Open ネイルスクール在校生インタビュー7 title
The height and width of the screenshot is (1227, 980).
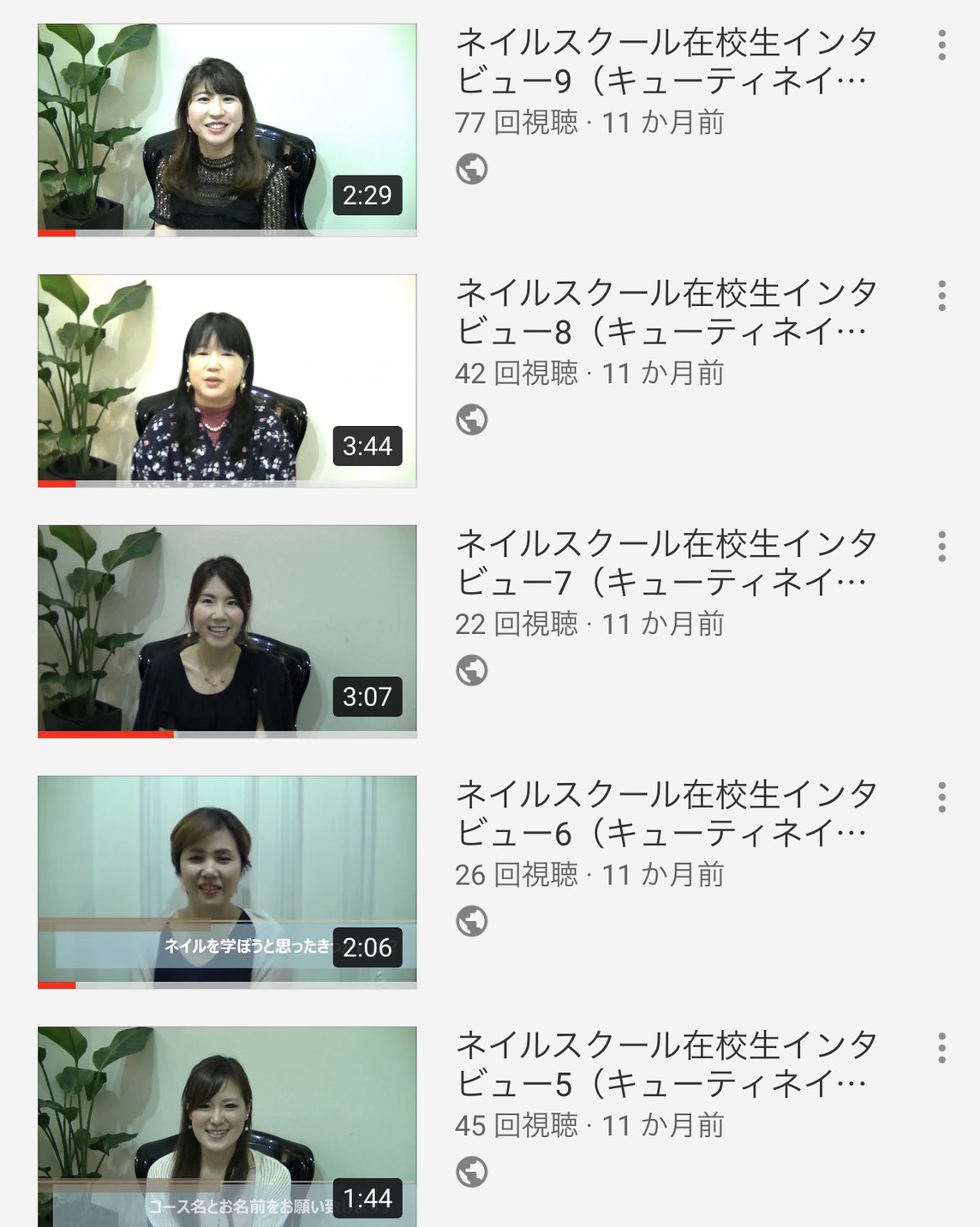(x=666, y=563)
